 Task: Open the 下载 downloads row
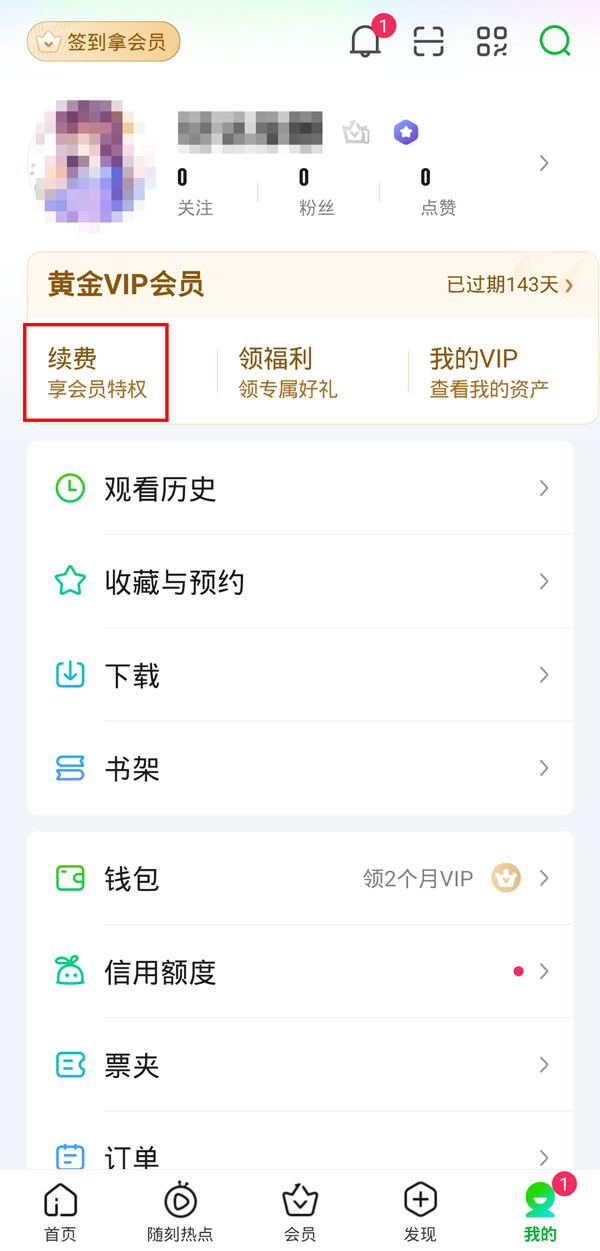tap(300, 675)
